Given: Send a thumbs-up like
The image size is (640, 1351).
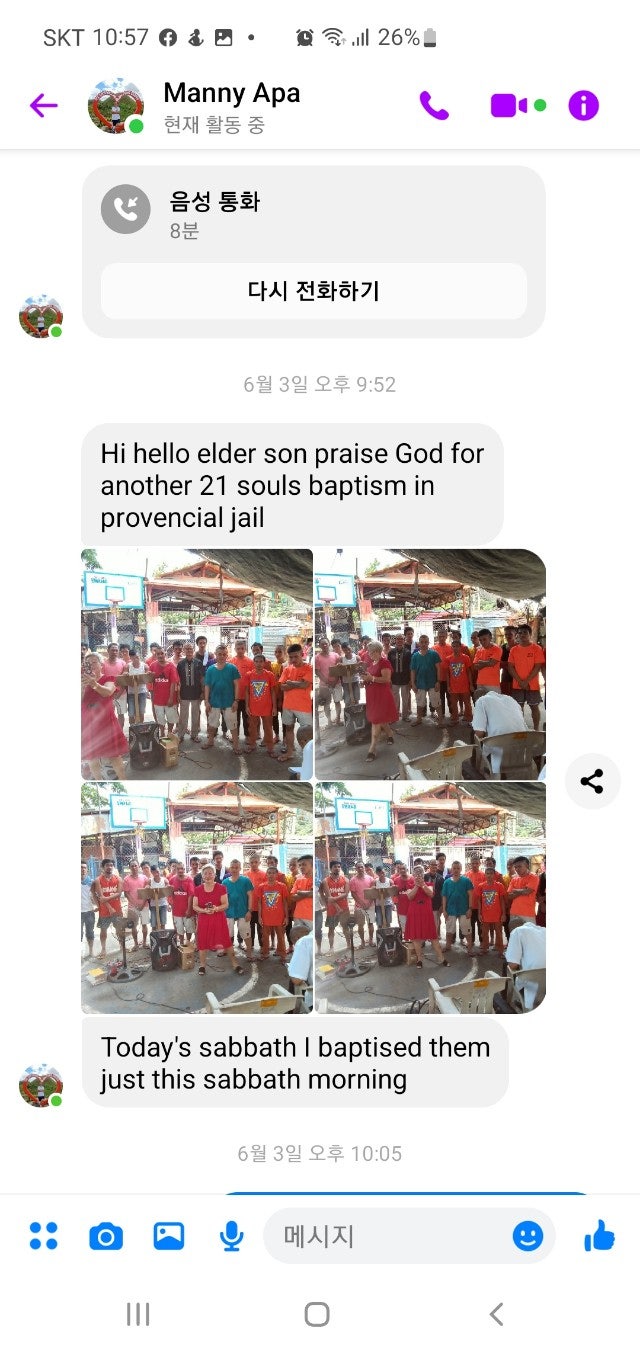Looking at the screenshot, I should pyautogui.click(x=599, y=1236).
